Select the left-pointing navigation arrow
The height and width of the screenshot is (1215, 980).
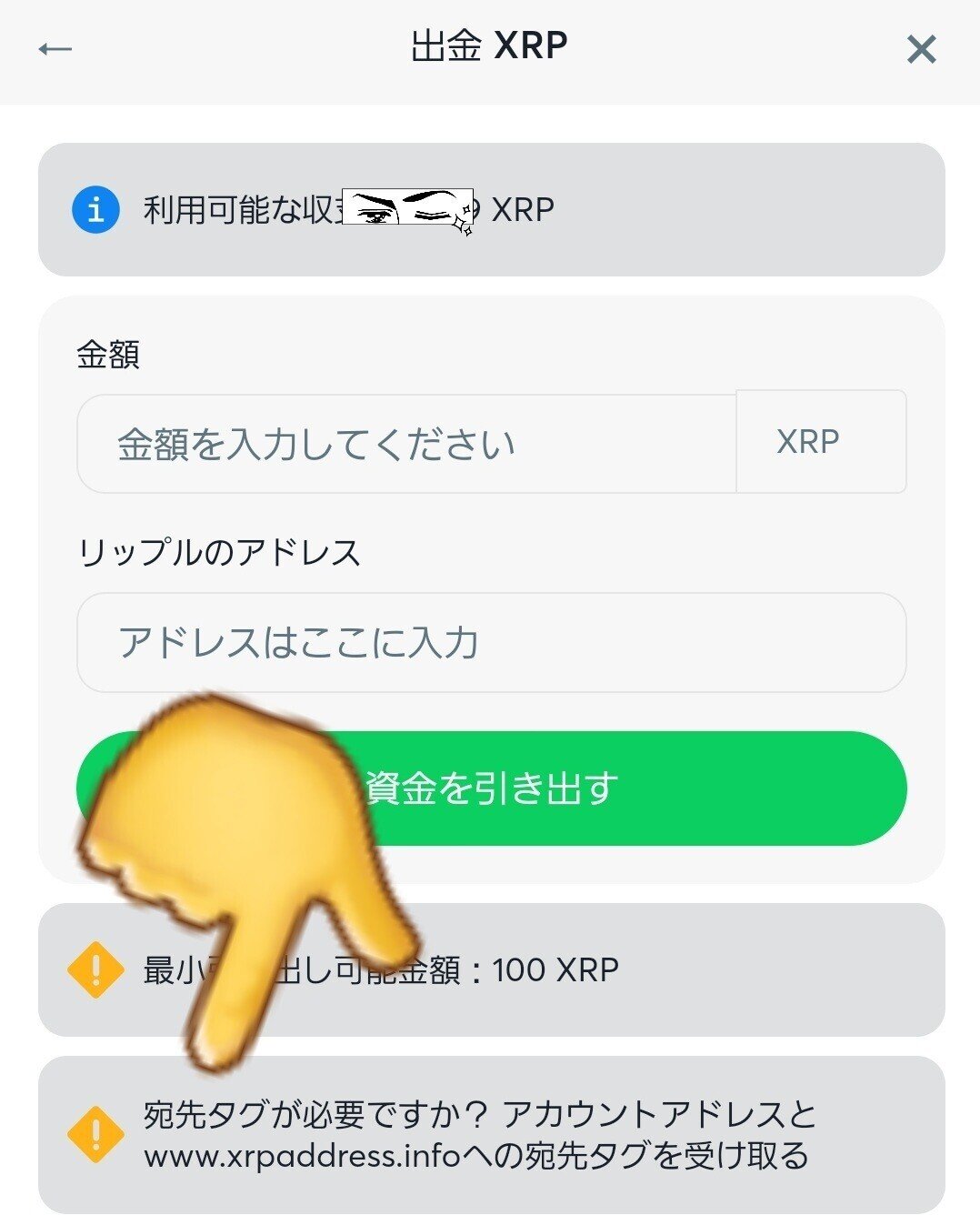pos(56,48)
